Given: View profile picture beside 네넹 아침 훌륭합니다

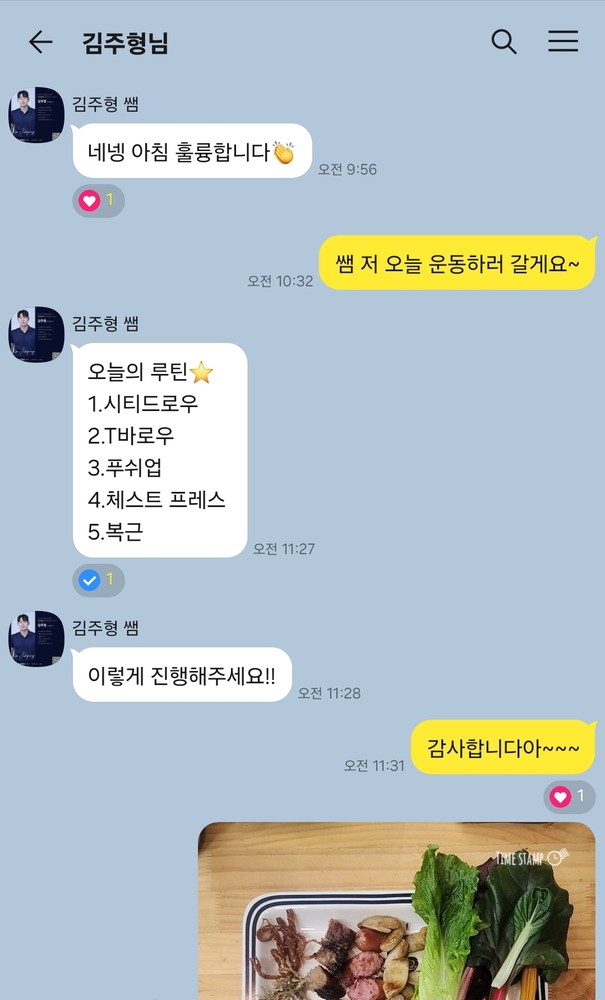Looking at the screenshot, I should click(37, 116).
